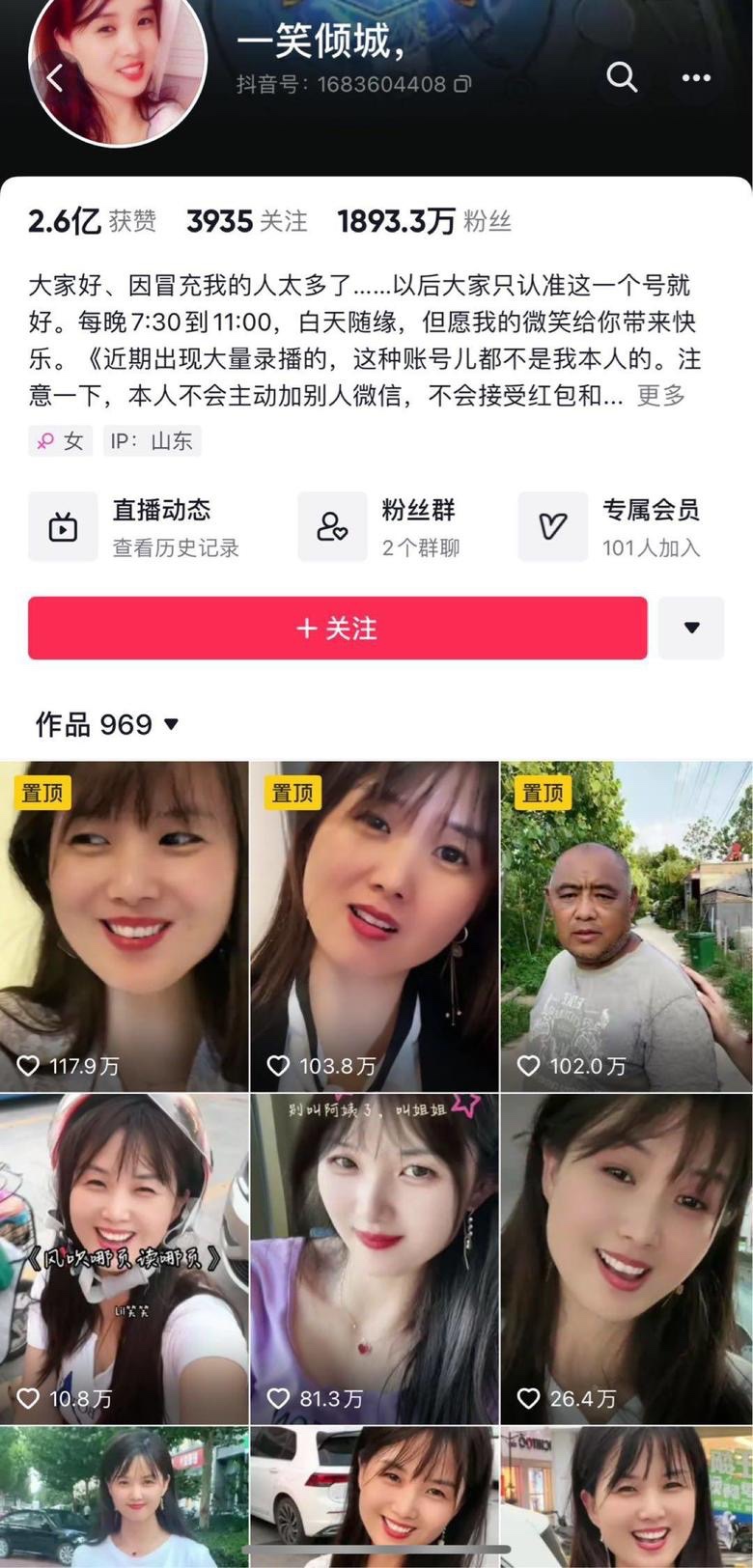
Task: Follow this account with 关注
Action: pyautogui.click(x=337, y=629)
